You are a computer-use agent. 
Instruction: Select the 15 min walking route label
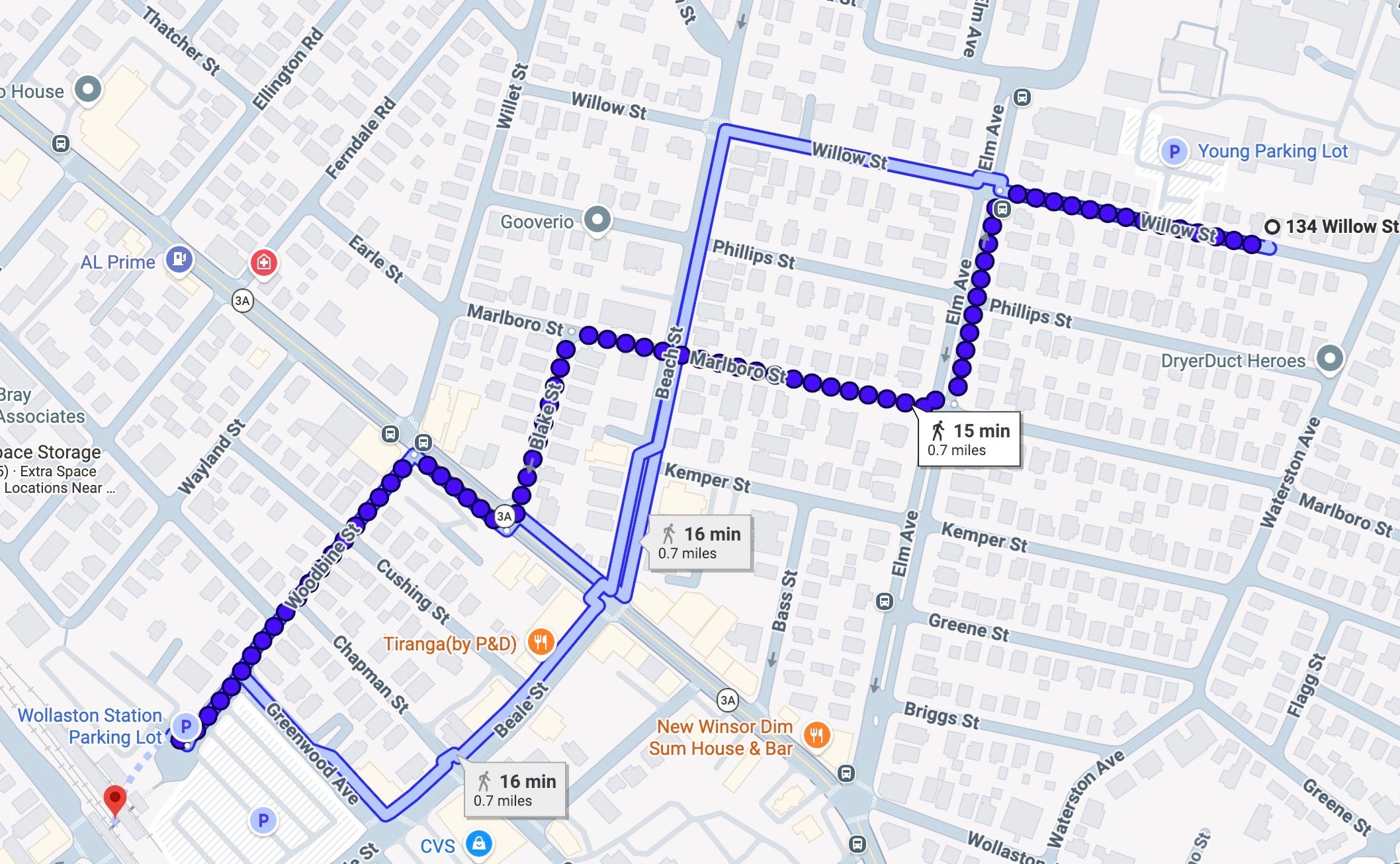click(969, 439)
